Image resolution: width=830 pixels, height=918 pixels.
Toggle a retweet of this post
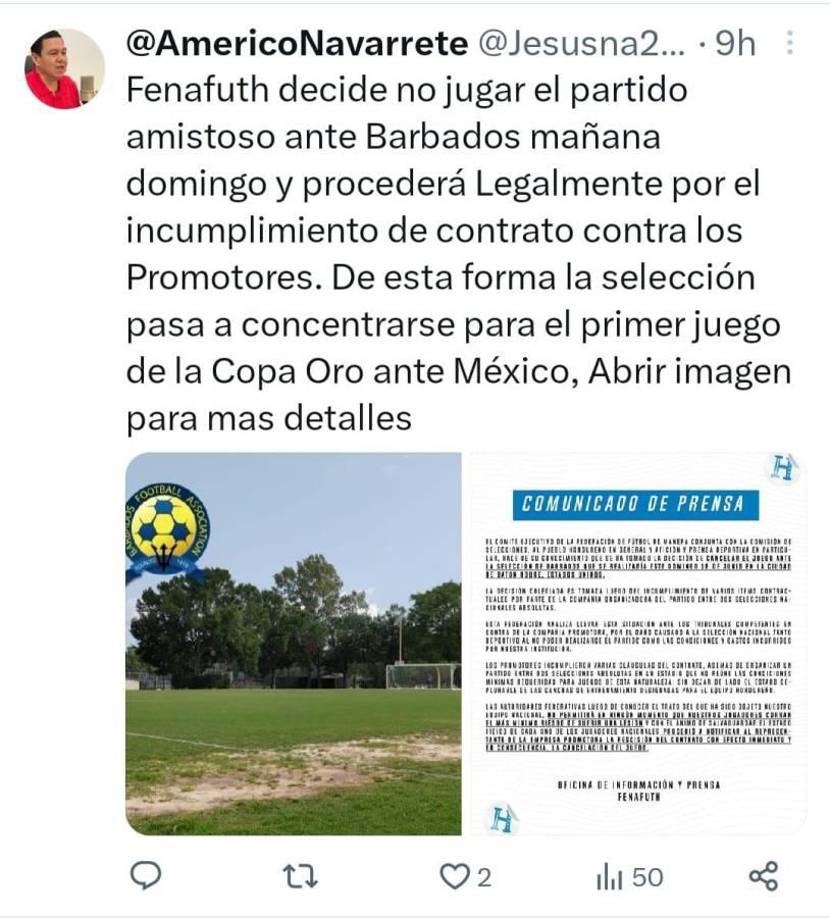pos(300,875)
